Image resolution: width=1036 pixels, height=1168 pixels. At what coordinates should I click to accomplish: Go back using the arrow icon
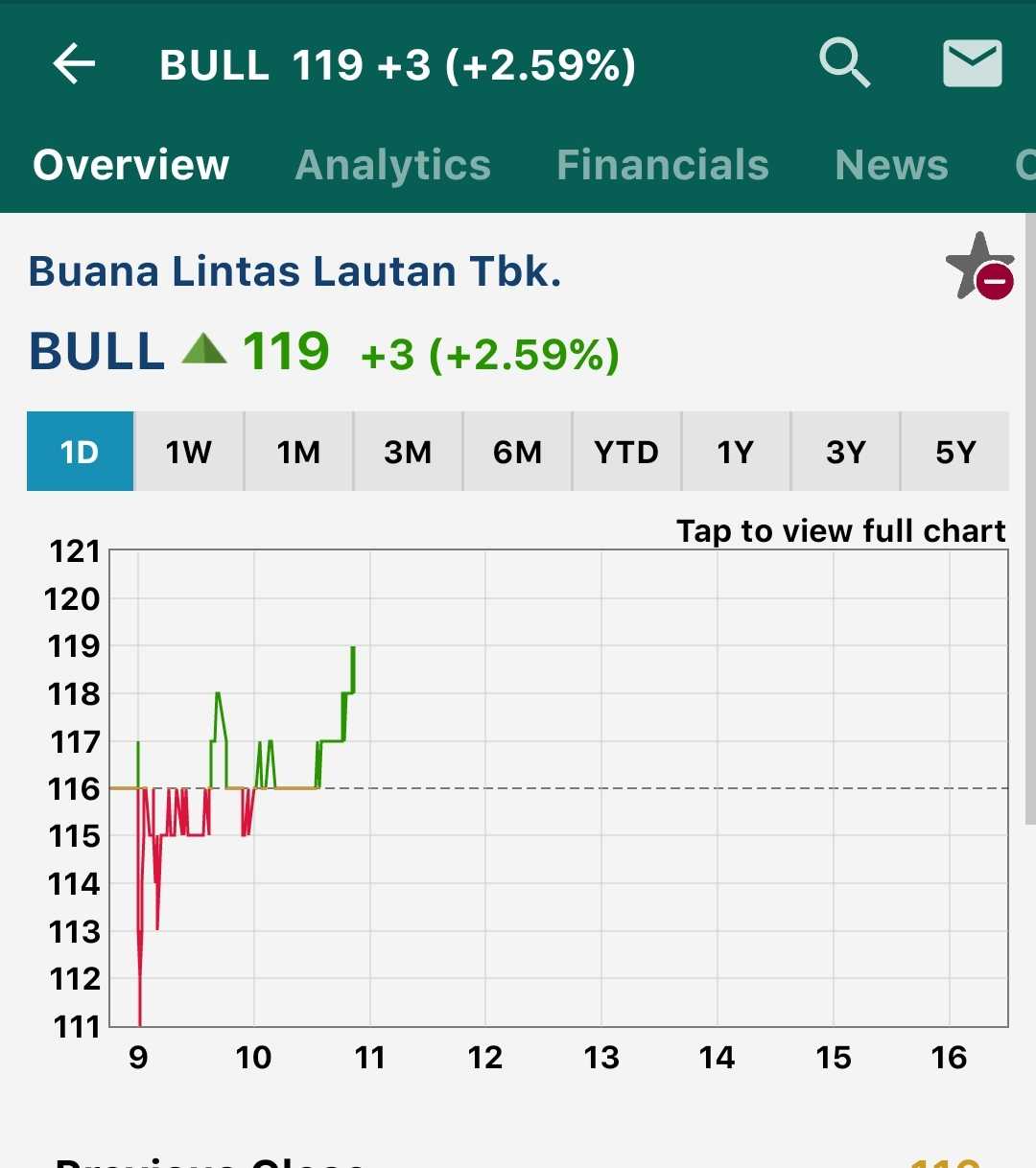(74, 65)
